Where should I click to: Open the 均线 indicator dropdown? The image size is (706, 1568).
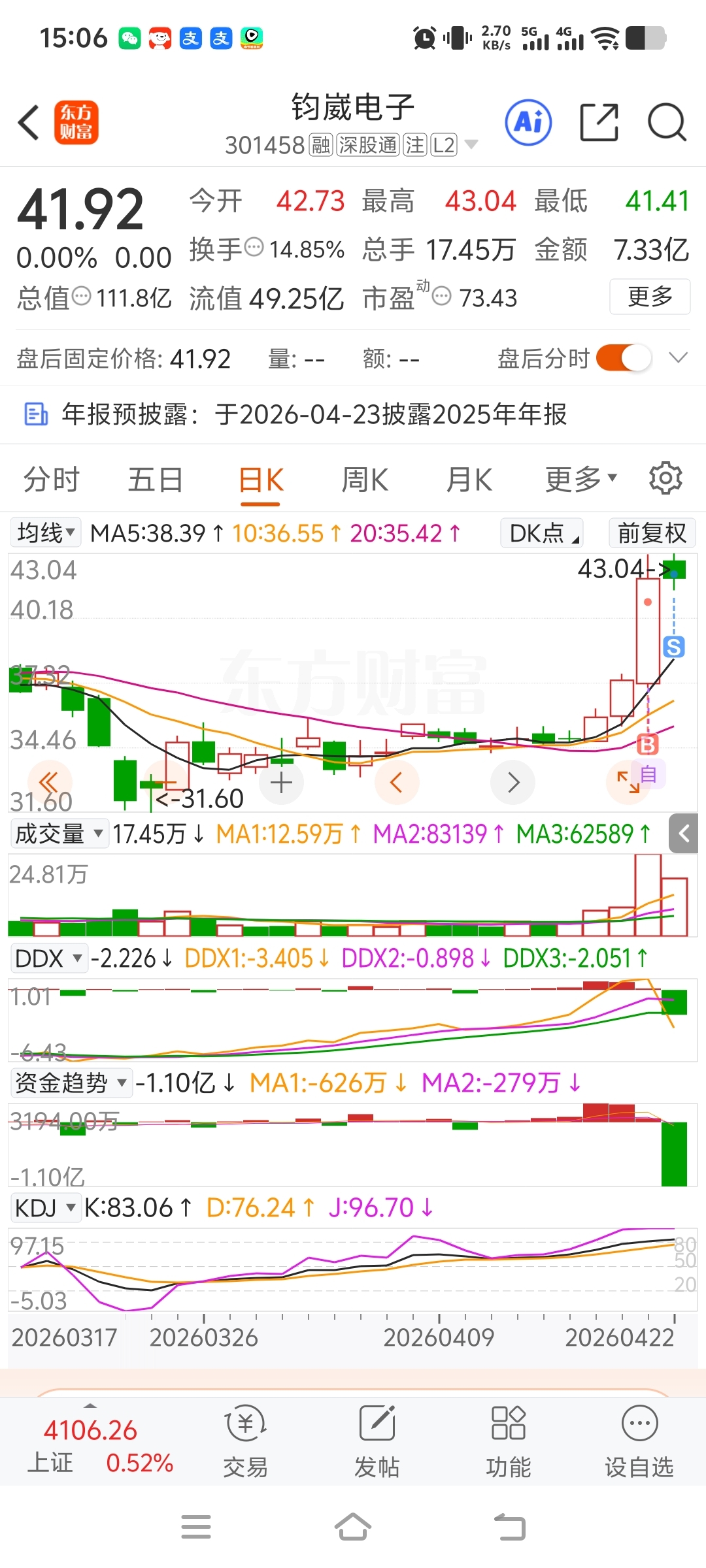click(45, 533)
